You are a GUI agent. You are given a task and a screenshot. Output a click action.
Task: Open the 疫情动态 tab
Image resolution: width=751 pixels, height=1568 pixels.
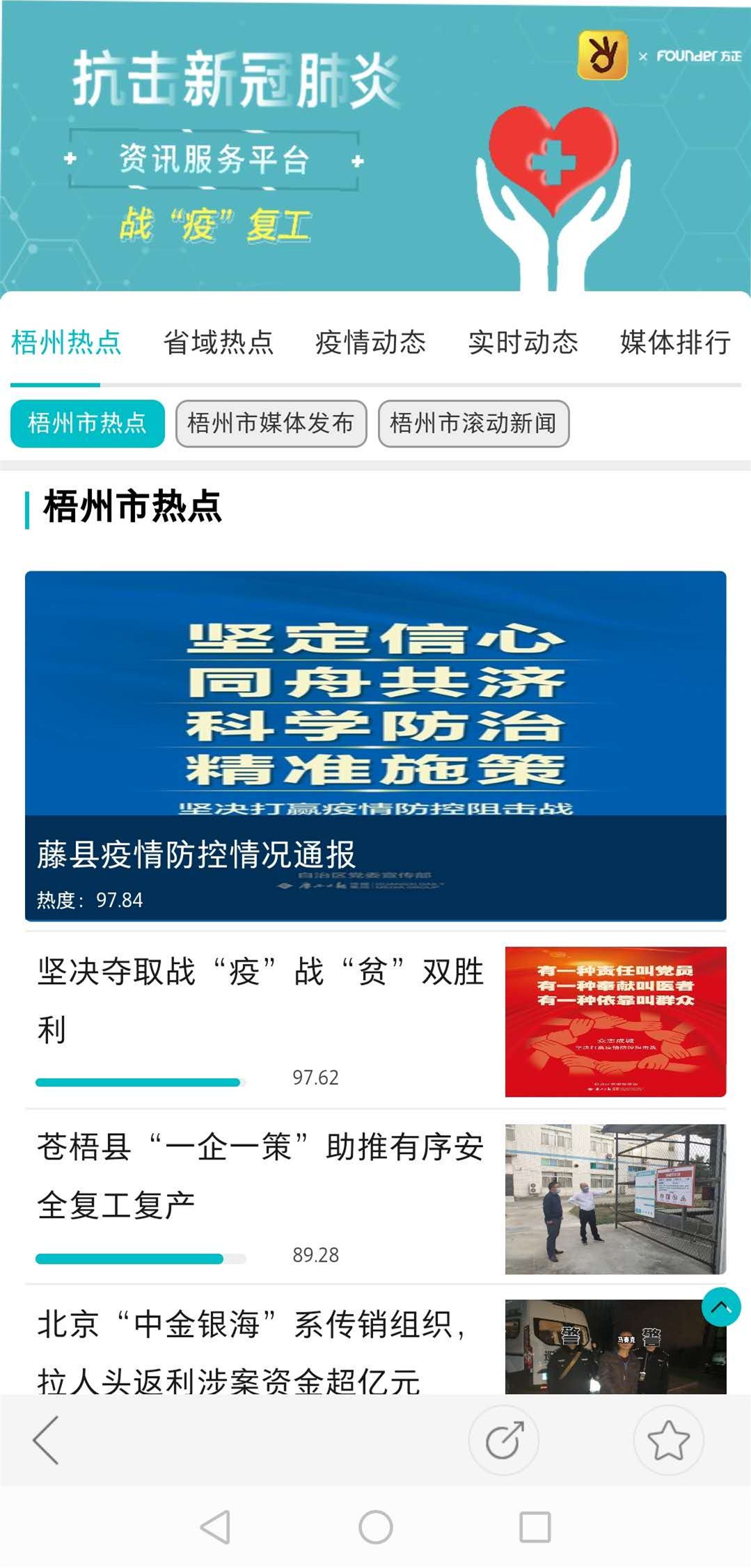tap(370, 342)
